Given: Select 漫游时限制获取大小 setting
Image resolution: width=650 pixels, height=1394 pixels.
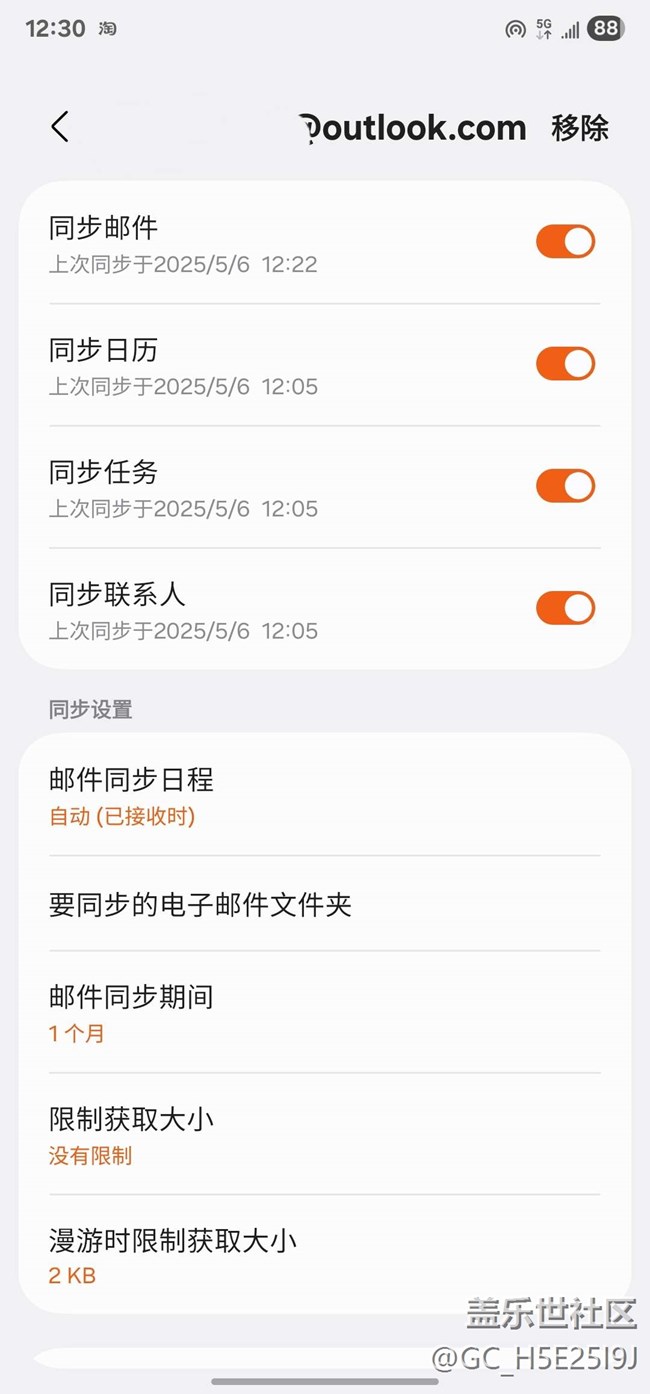Looking at the screenshot, I should pyautogui.click(x=325, y=1256).
